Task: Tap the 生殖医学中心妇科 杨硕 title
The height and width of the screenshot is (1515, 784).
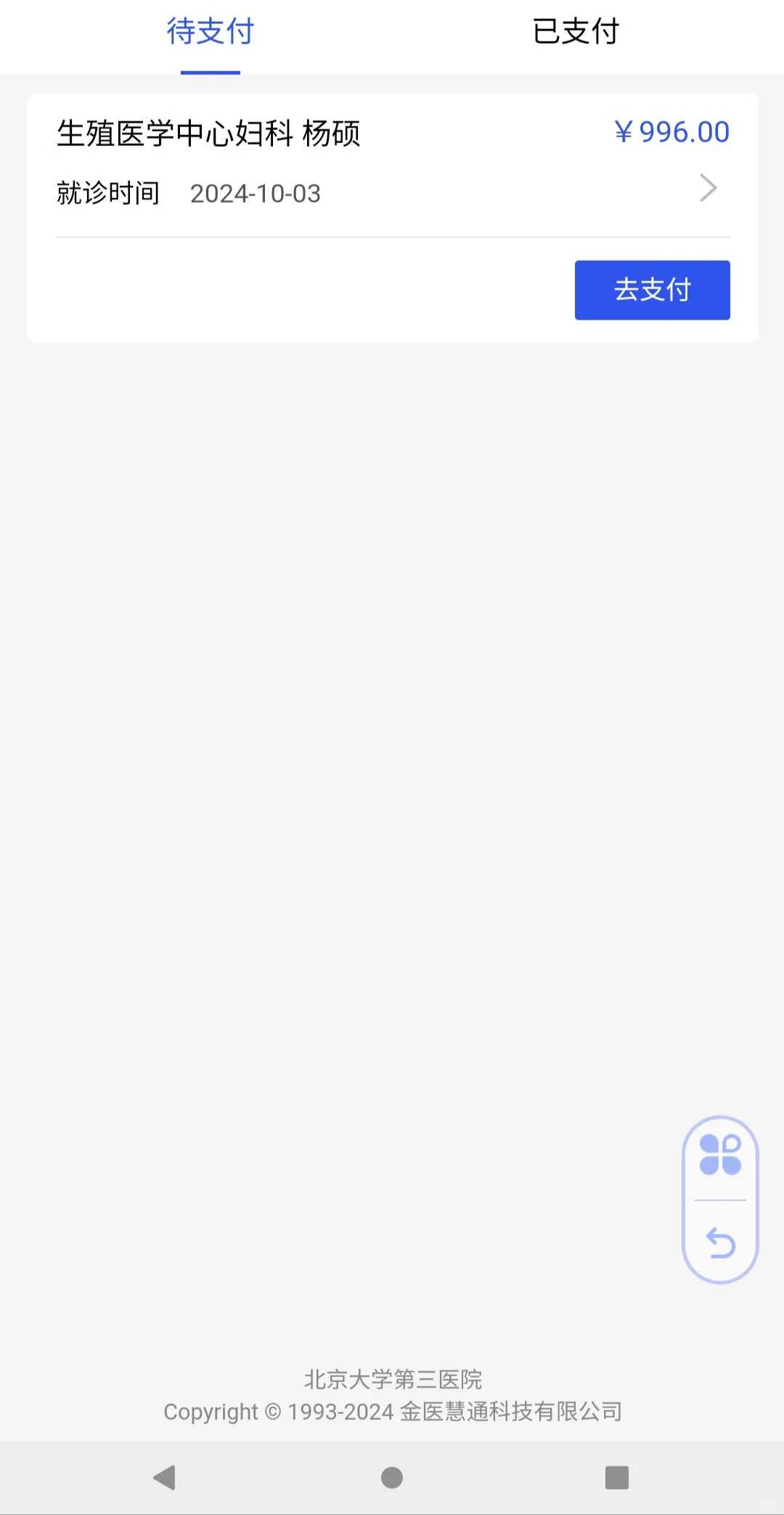Action: click(x=209, y=134)
